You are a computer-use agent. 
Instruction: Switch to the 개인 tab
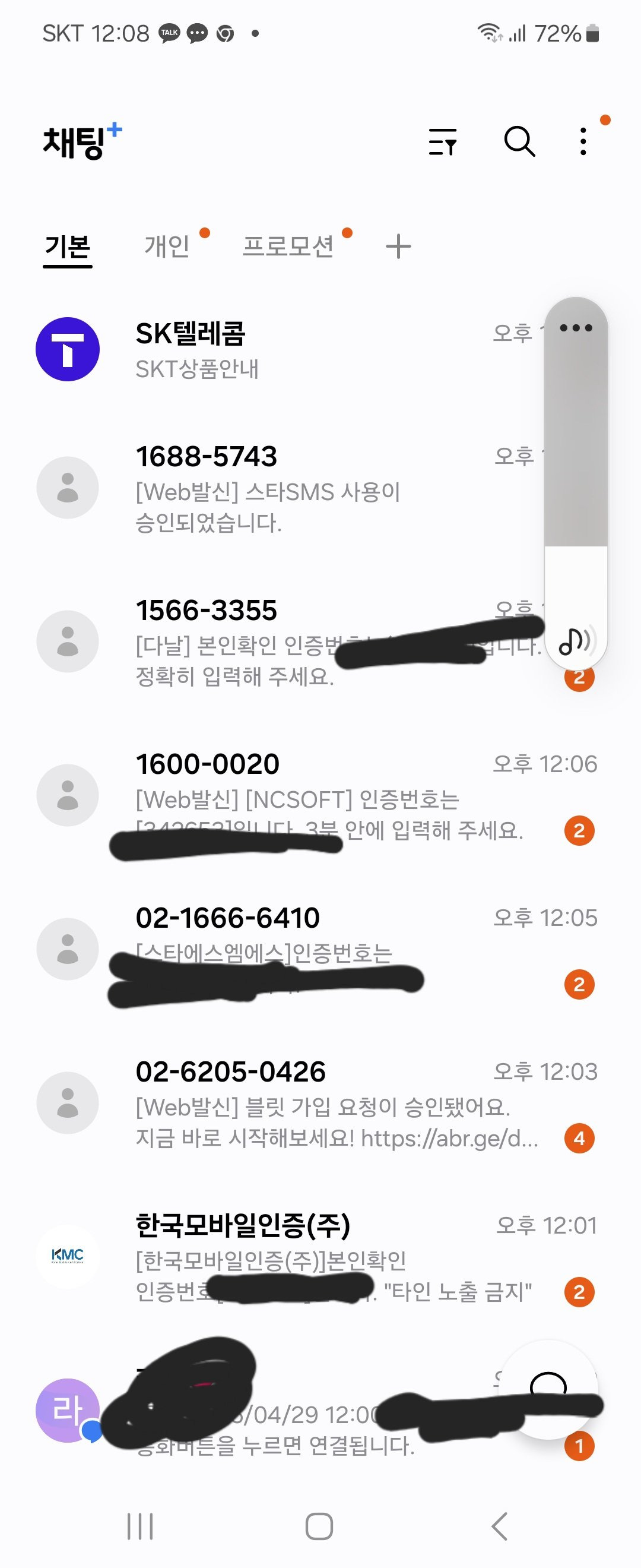(167, 246)
